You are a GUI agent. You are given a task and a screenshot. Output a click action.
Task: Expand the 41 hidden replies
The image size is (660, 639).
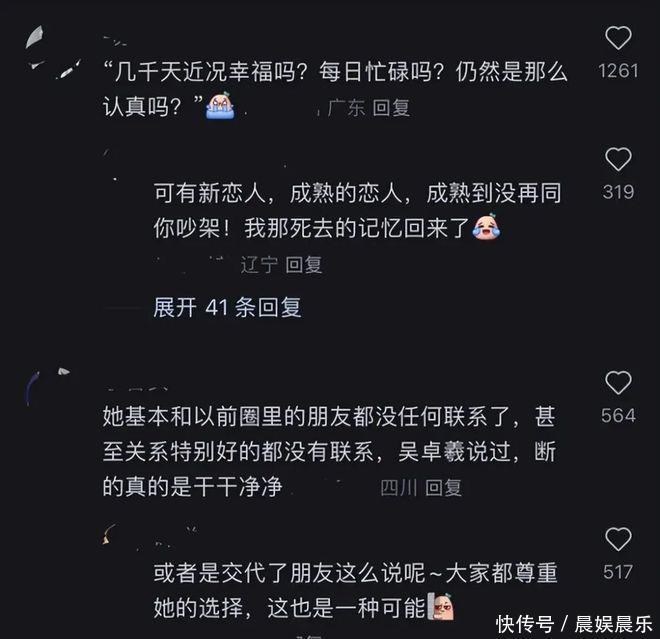[227, 308]
